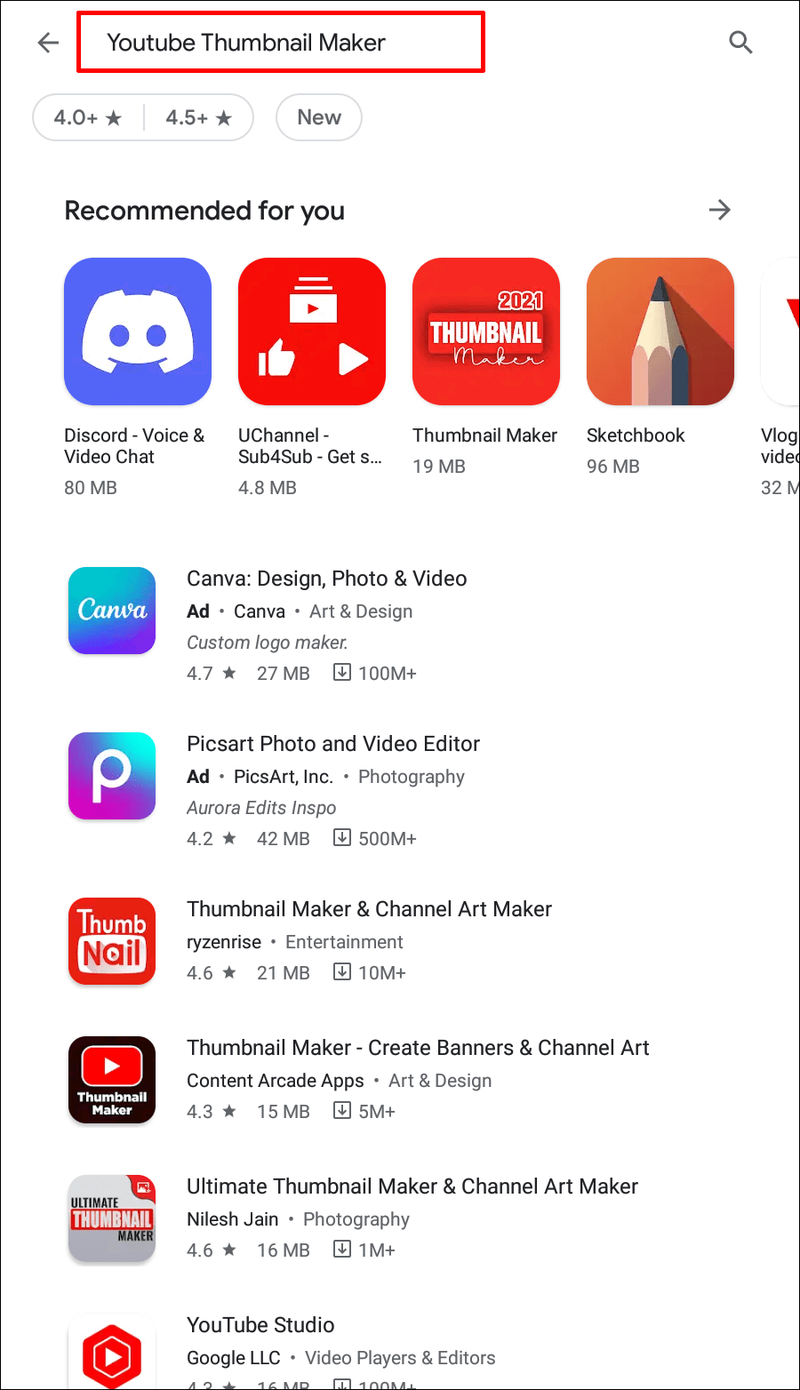Open Thumbnail Maker - Create Banners & Channel Art
800x1390 pixels.
[x=400, y=1080]
